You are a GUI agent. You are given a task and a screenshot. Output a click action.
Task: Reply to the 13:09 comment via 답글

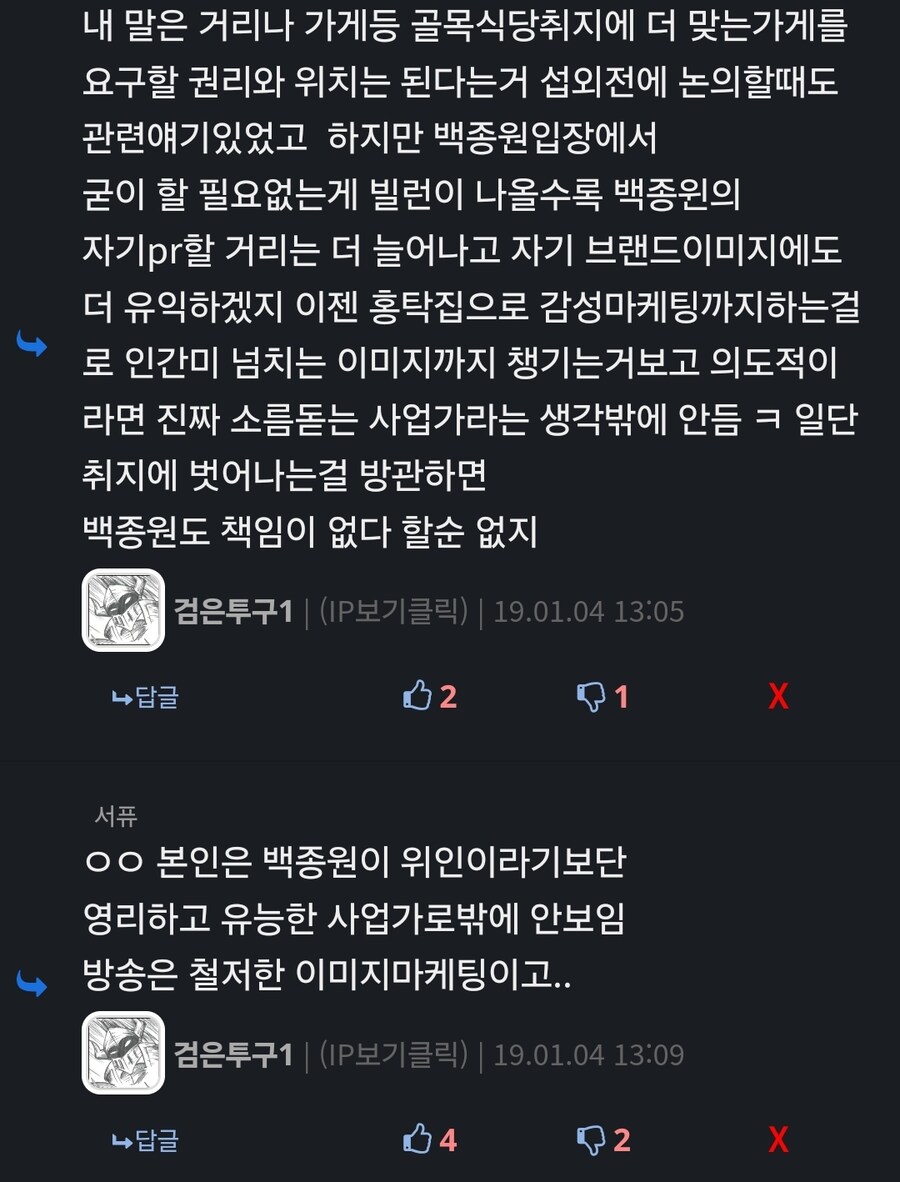pyautogui.click(x=146, y=1139)
